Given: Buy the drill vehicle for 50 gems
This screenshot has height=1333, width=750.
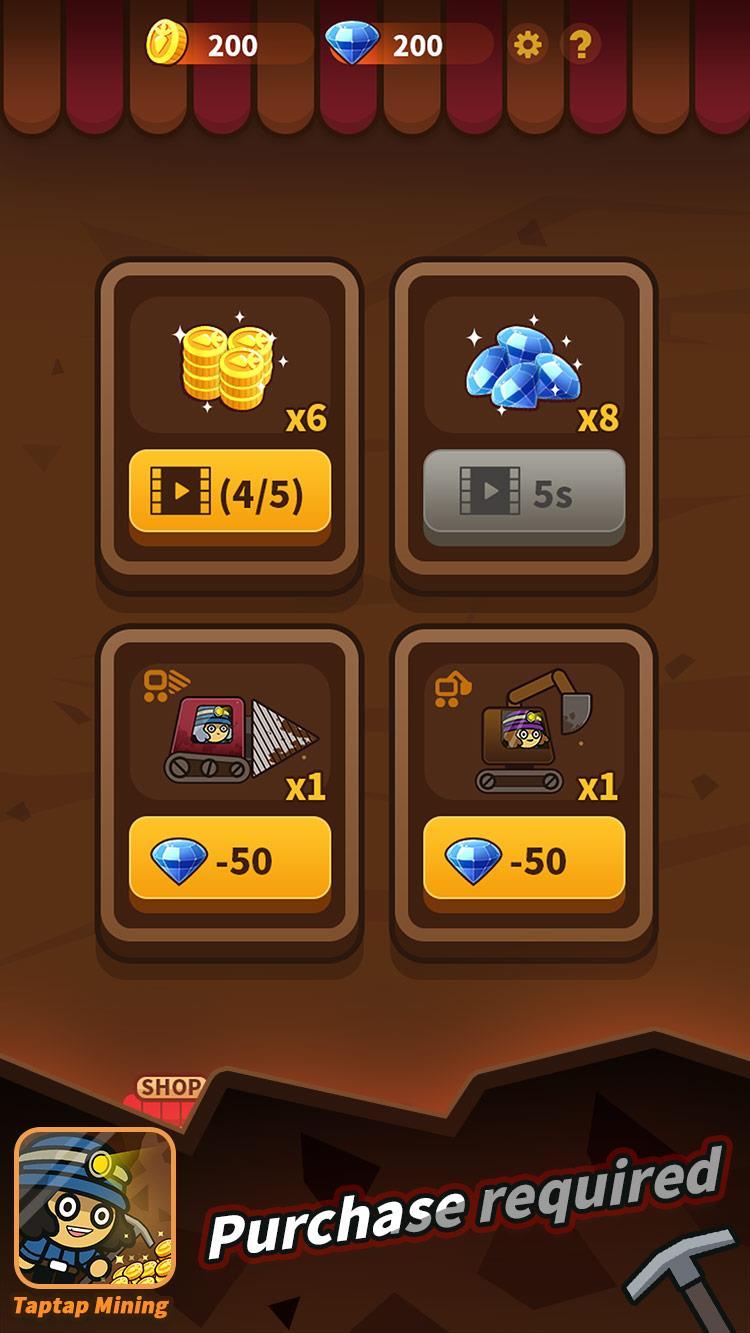Looking at the screenshot, I should pyautogui.click(x=230, y=859).
